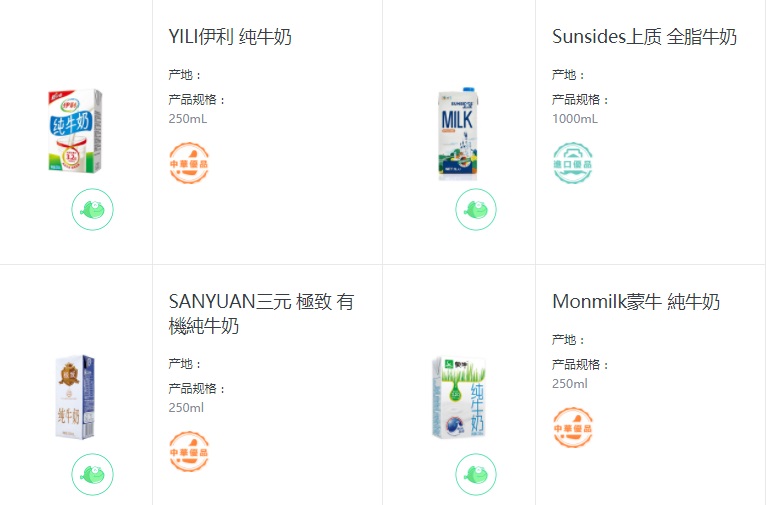Screen dimensions: 766x505
Task: View SANYUAN三元 極致 有機純牛奶 details
Action: pos(261,313)
